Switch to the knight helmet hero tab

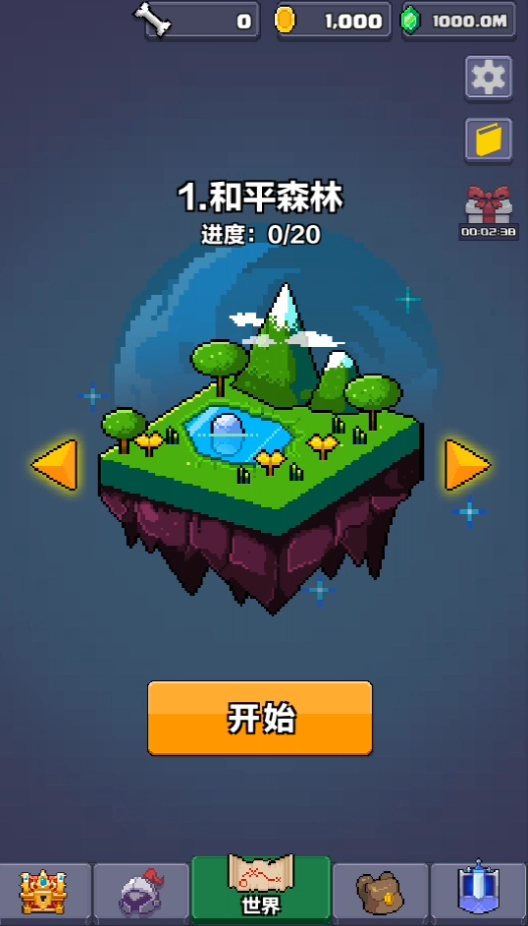point(141,894)
